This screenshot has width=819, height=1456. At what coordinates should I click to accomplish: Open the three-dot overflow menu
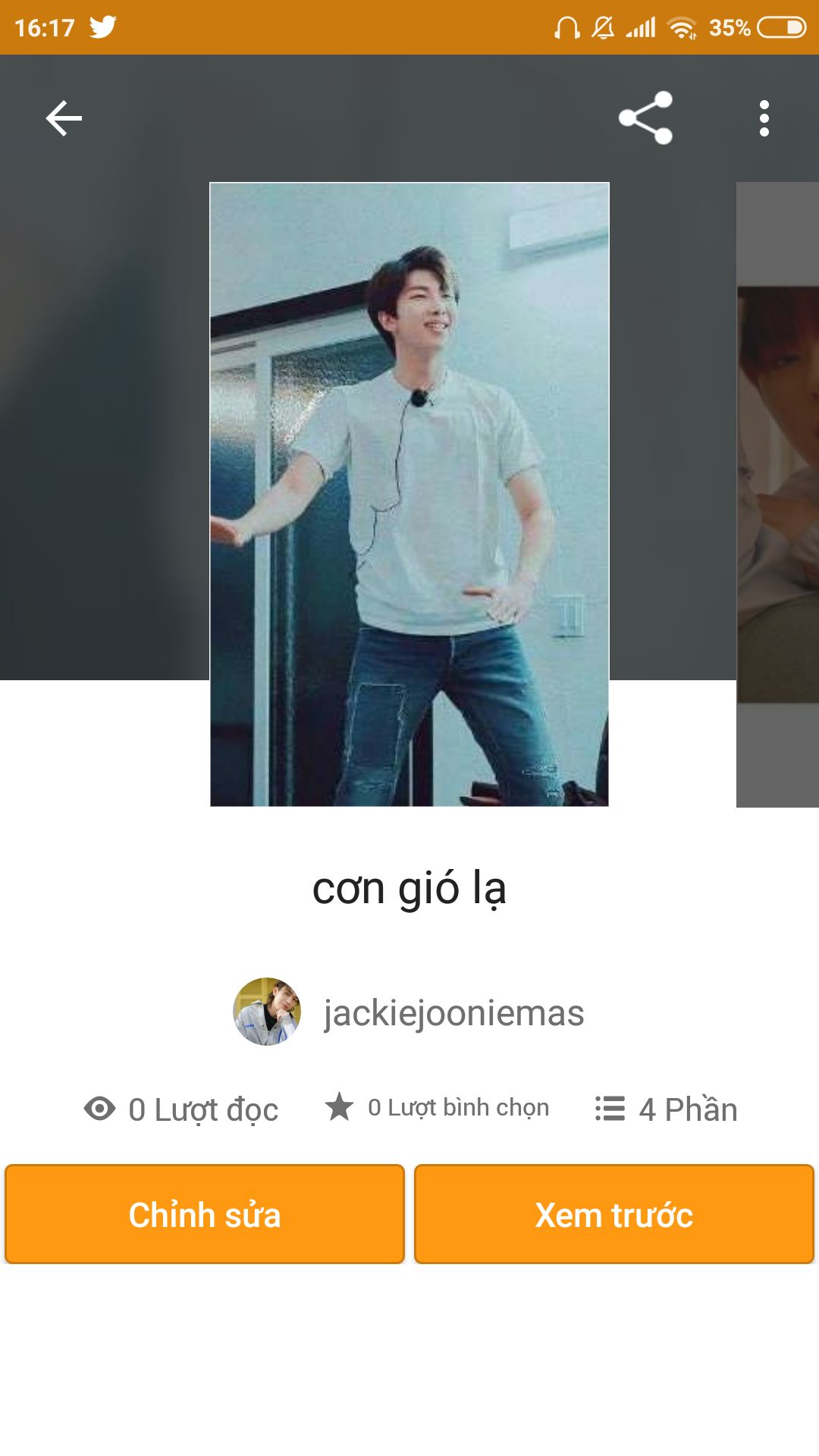point(764,118)
